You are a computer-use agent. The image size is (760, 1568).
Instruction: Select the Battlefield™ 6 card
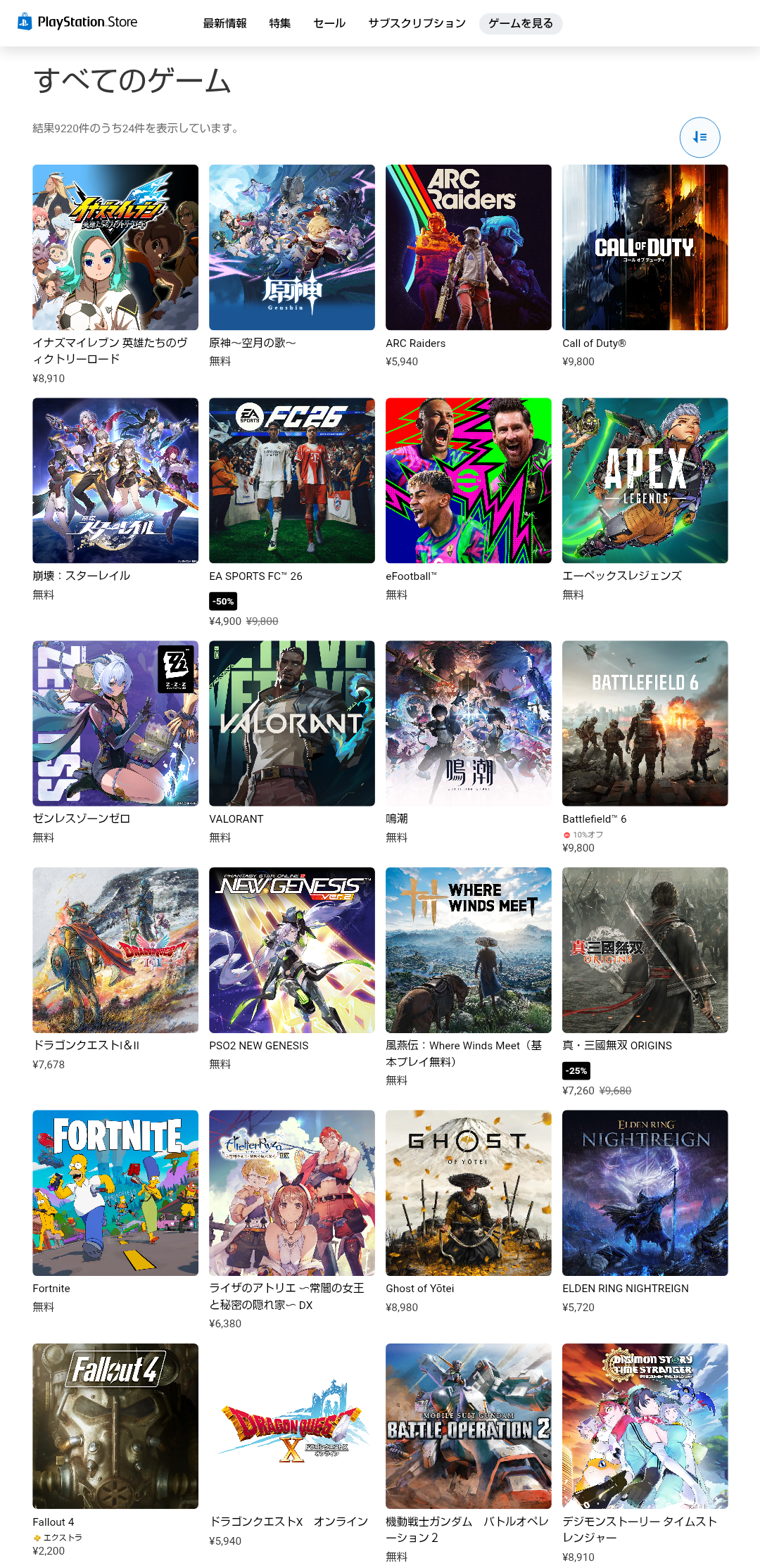645,723
